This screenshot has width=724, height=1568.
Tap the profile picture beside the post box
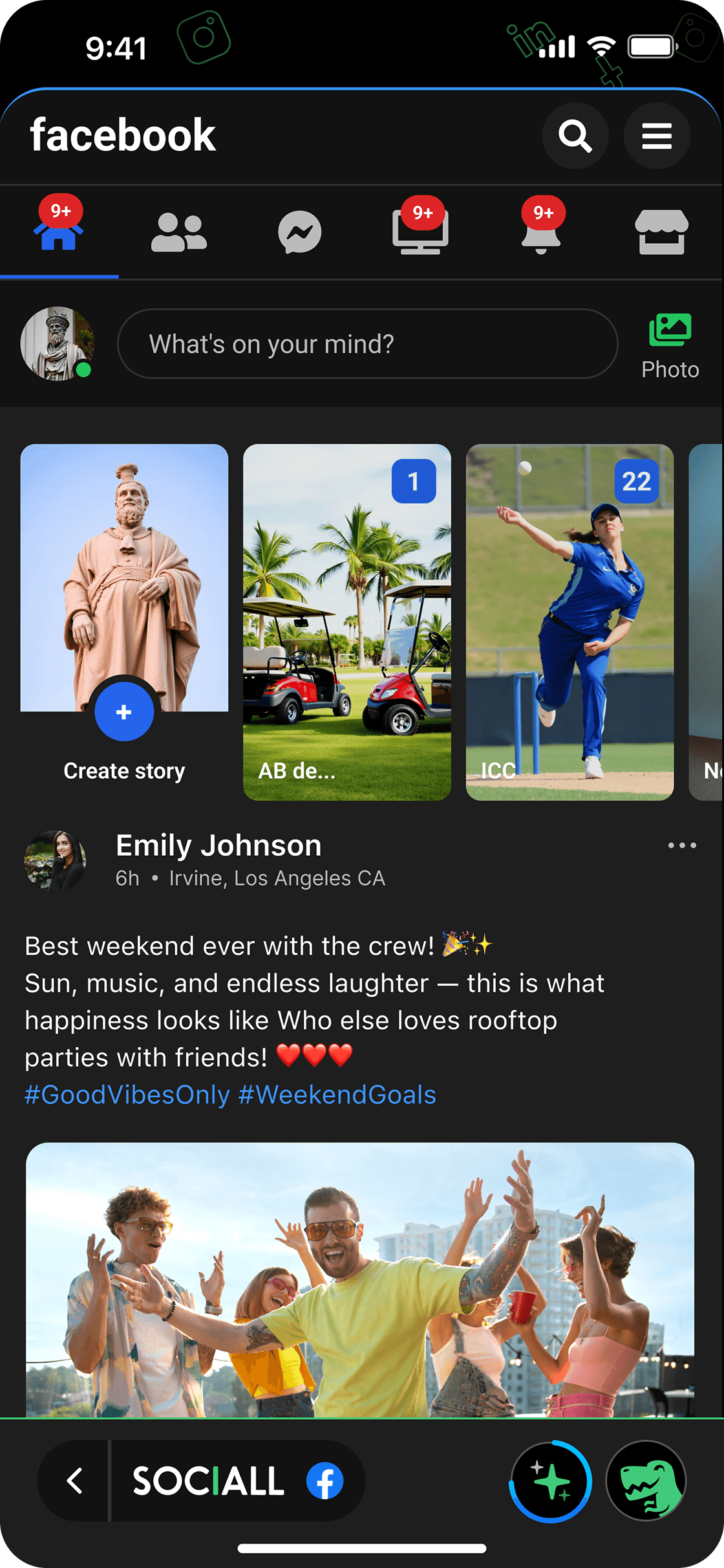[57, 343]
